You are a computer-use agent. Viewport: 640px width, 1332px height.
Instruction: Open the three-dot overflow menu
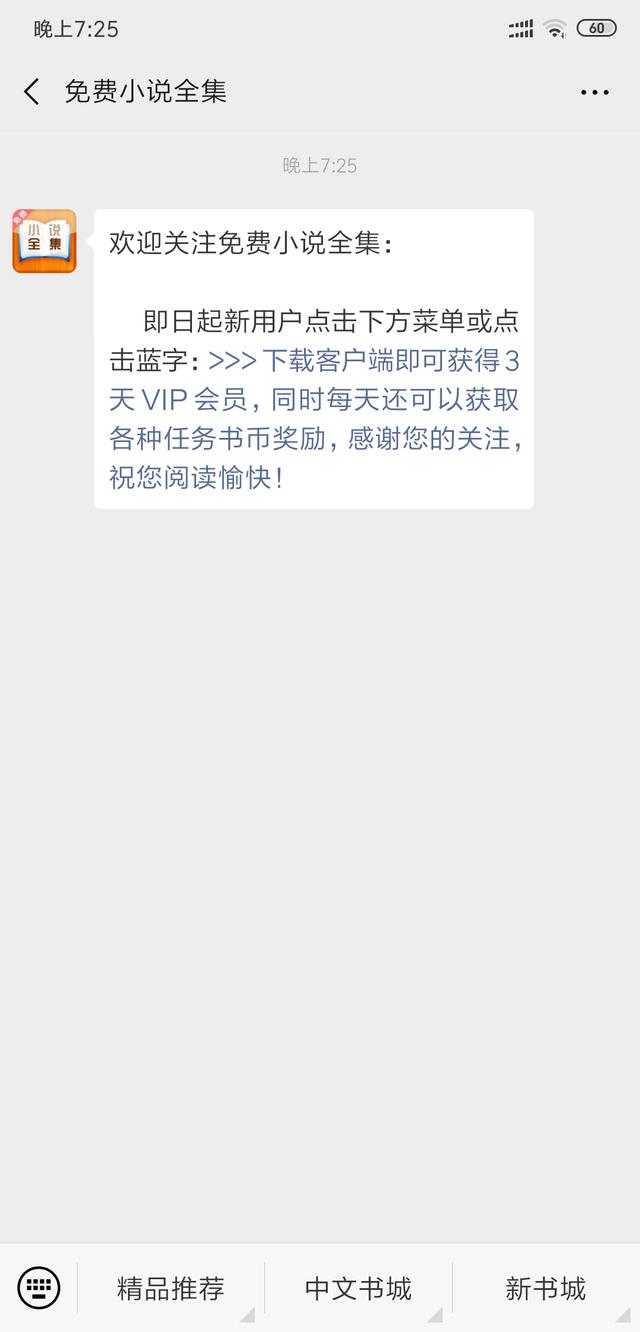(x=595, y=92)
